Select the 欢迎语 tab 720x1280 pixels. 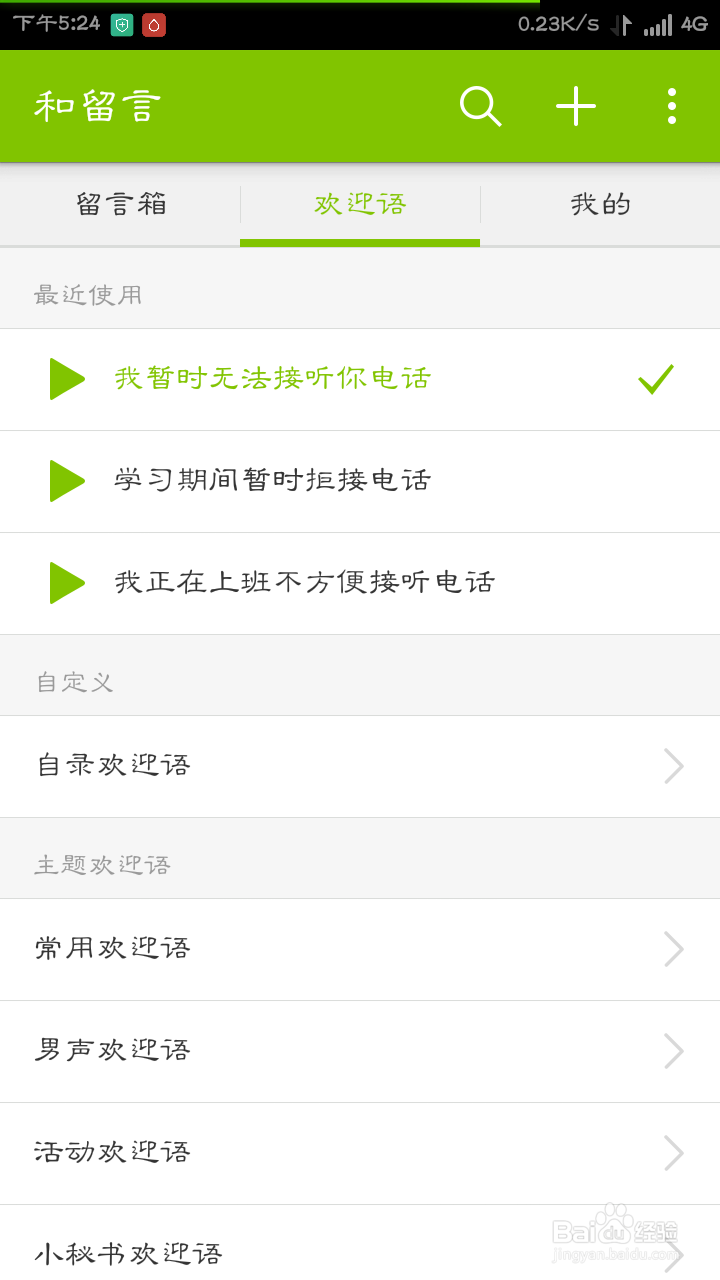360,205
